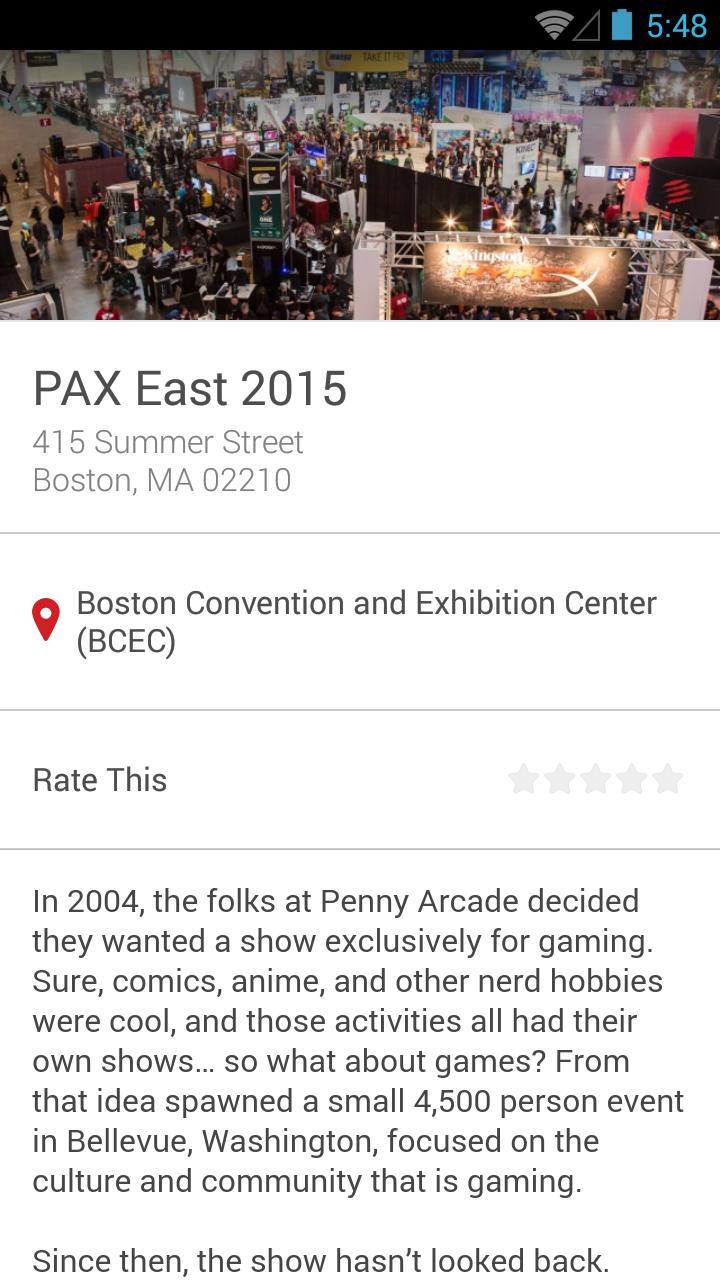This screenshot has height=1280, width=720.
Task: Give PAX East a three-star rating
Action: tap(594, 778)
